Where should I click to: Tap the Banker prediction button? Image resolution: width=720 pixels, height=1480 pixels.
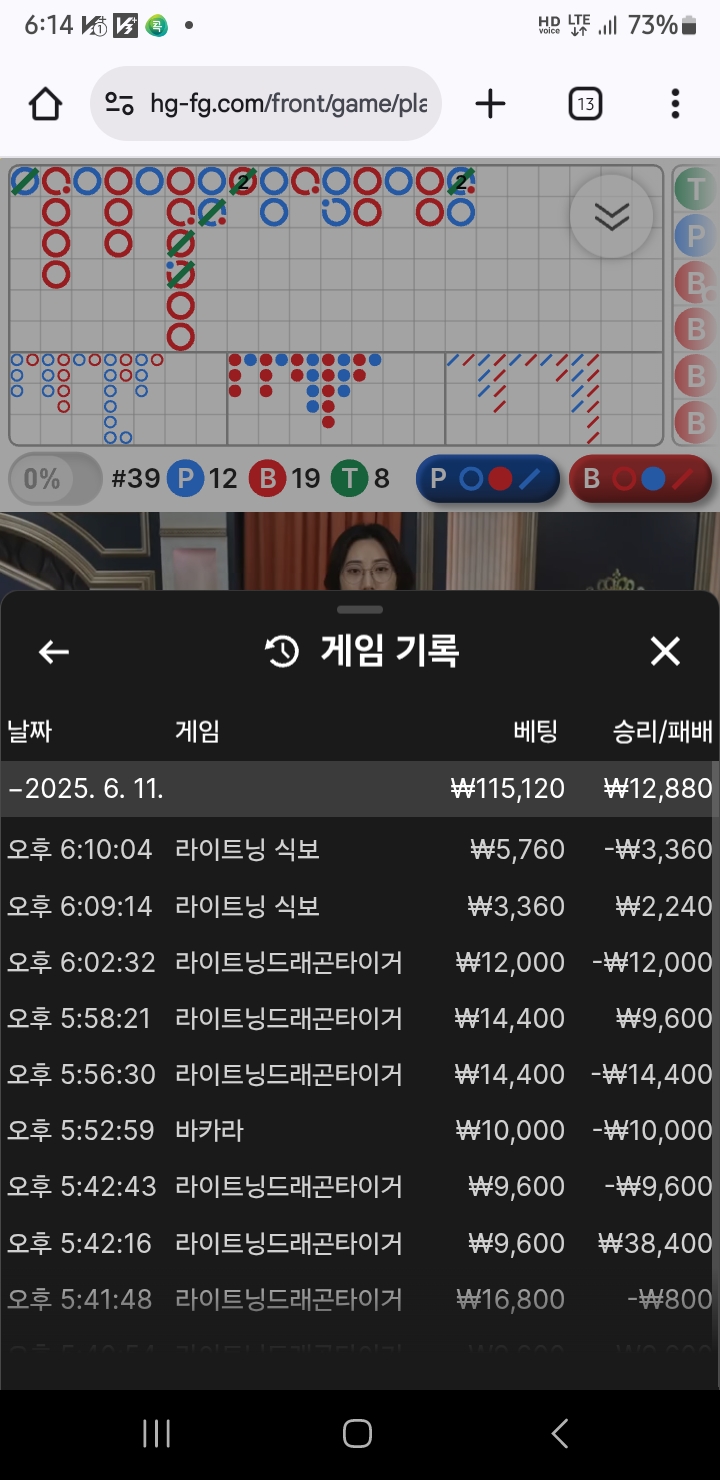pyautogui.click(x=641, y=479)
